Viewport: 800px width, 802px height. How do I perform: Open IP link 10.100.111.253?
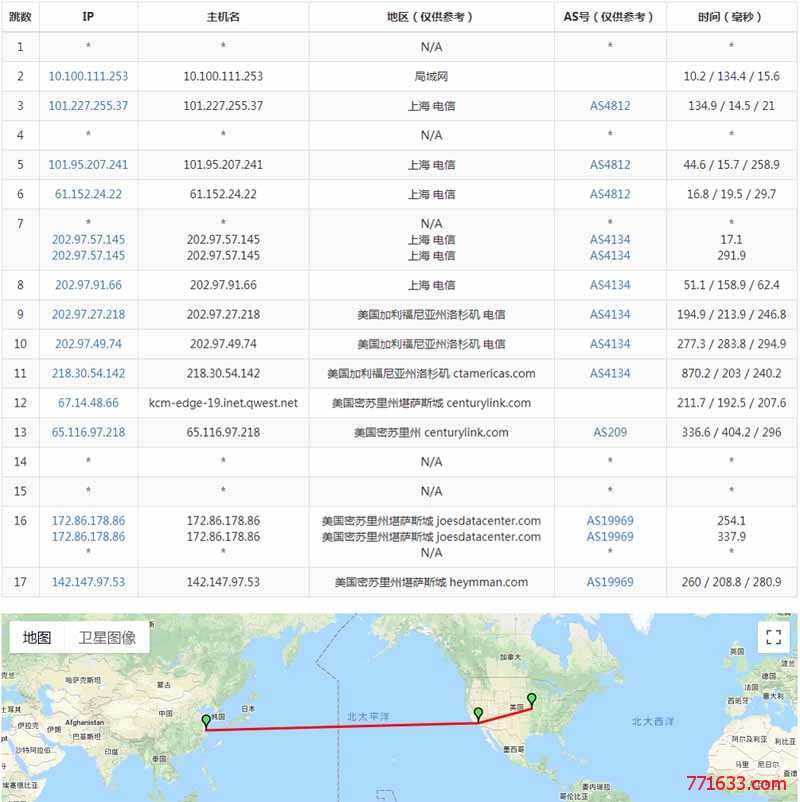pos(88,76)
